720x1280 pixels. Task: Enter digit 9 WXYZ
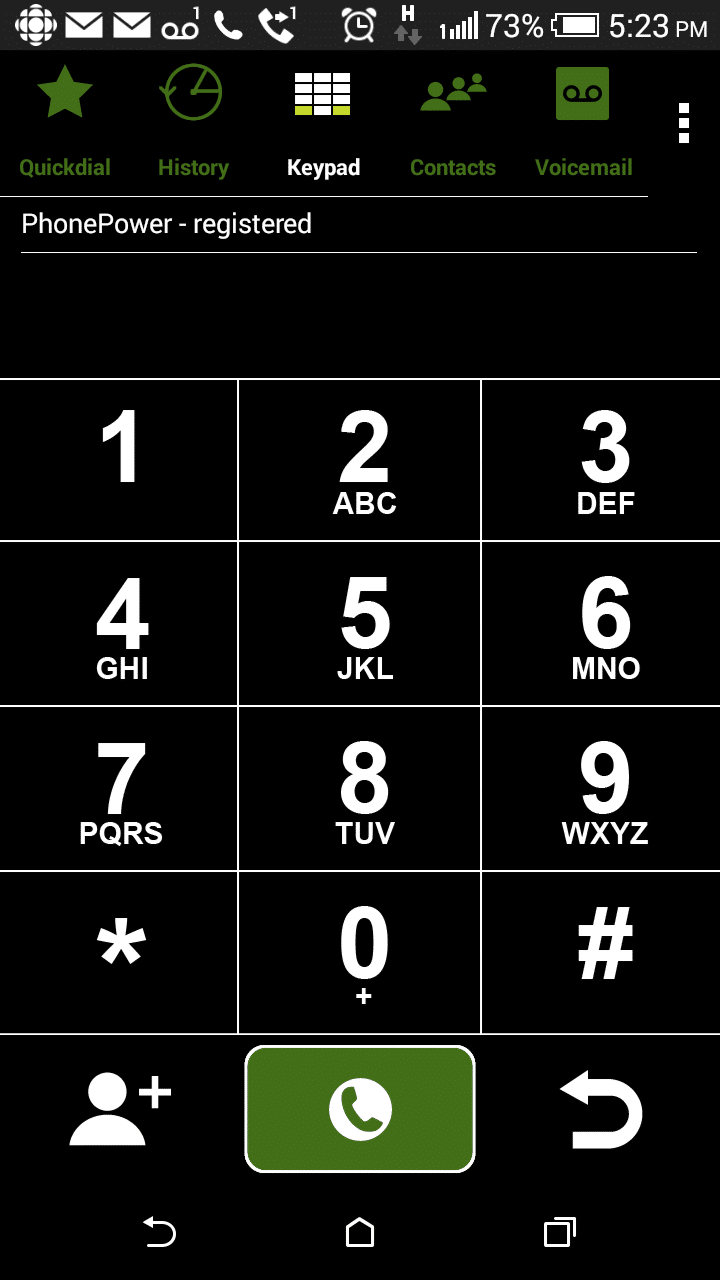click(604, 790)
